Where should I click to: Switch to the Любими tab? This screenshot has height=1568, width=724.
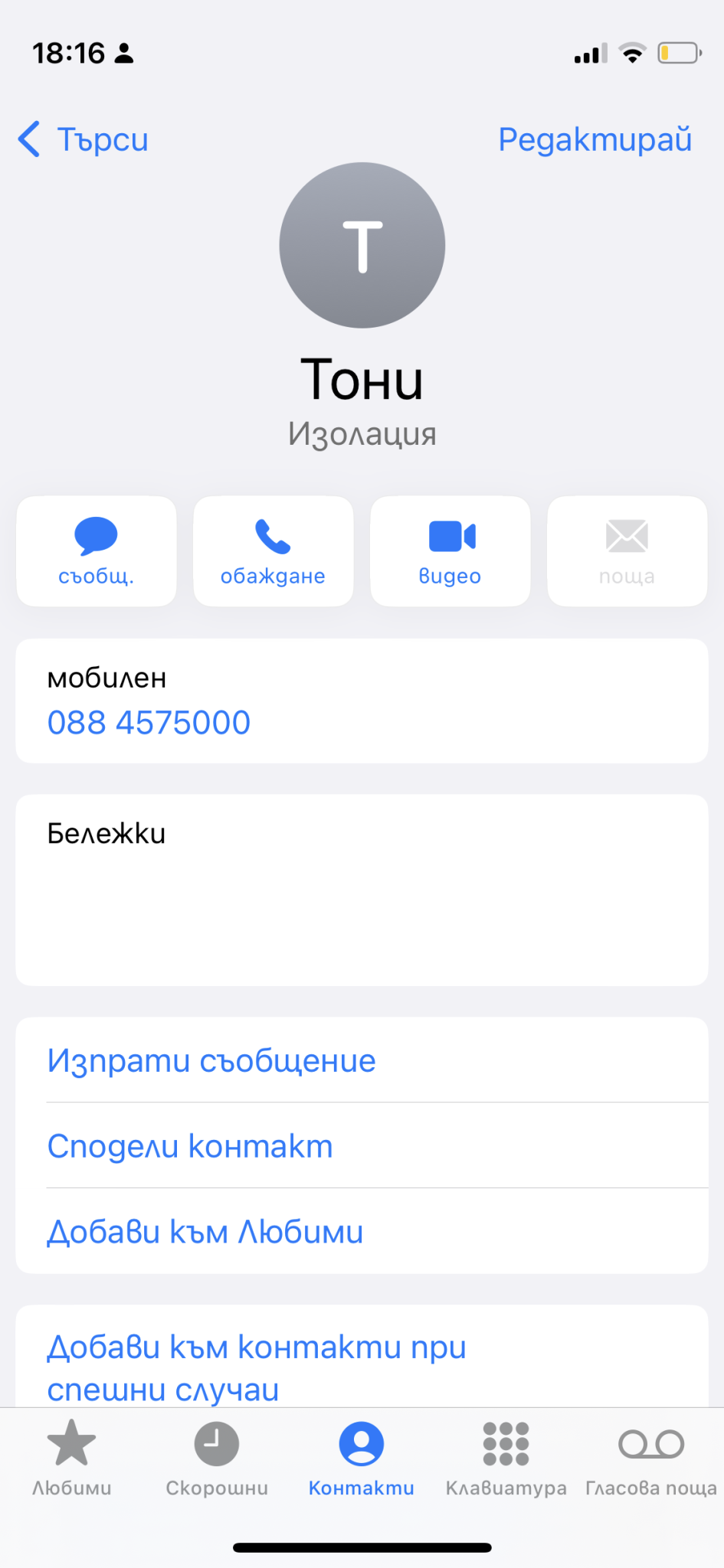72,1458
